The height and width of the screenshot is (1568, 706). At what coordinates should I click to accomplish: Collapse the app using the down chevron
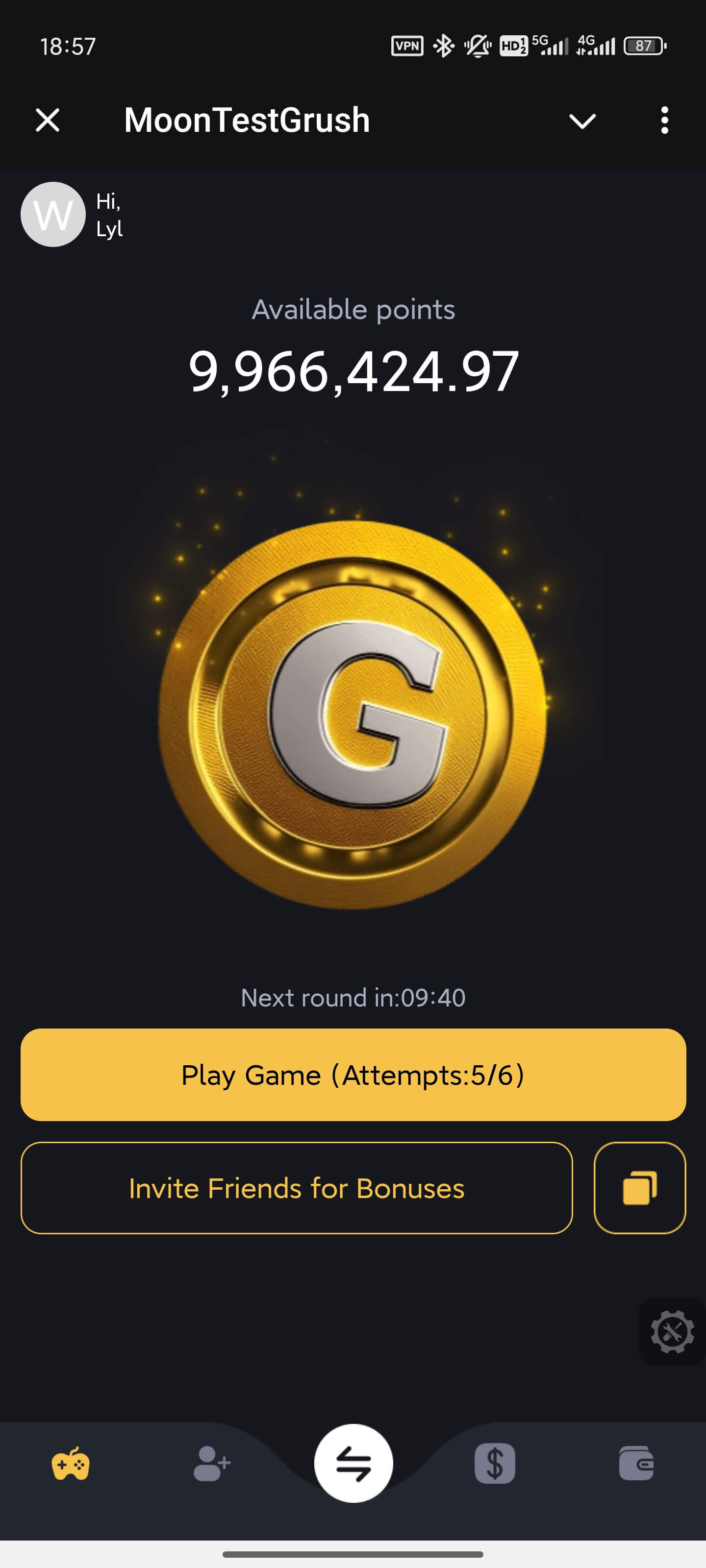click(x=582, y=121)
